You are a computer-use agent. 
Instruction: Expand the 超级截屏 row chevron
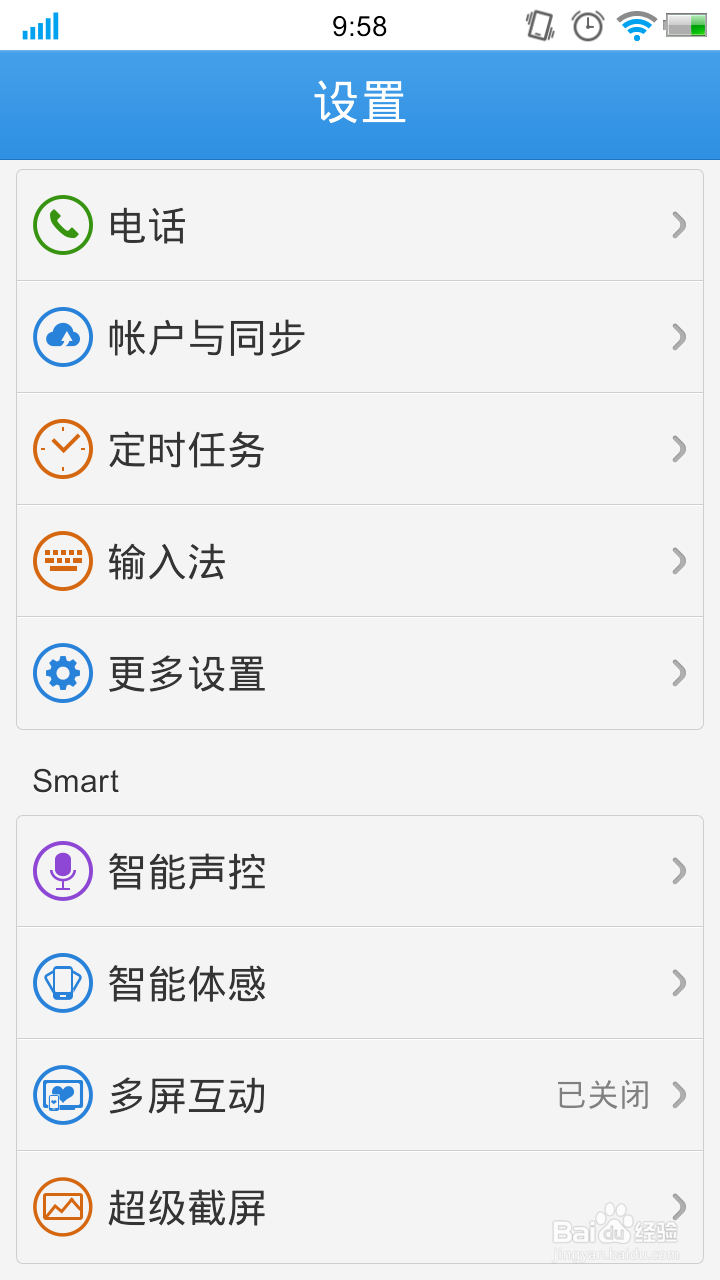click(679, 1207)
